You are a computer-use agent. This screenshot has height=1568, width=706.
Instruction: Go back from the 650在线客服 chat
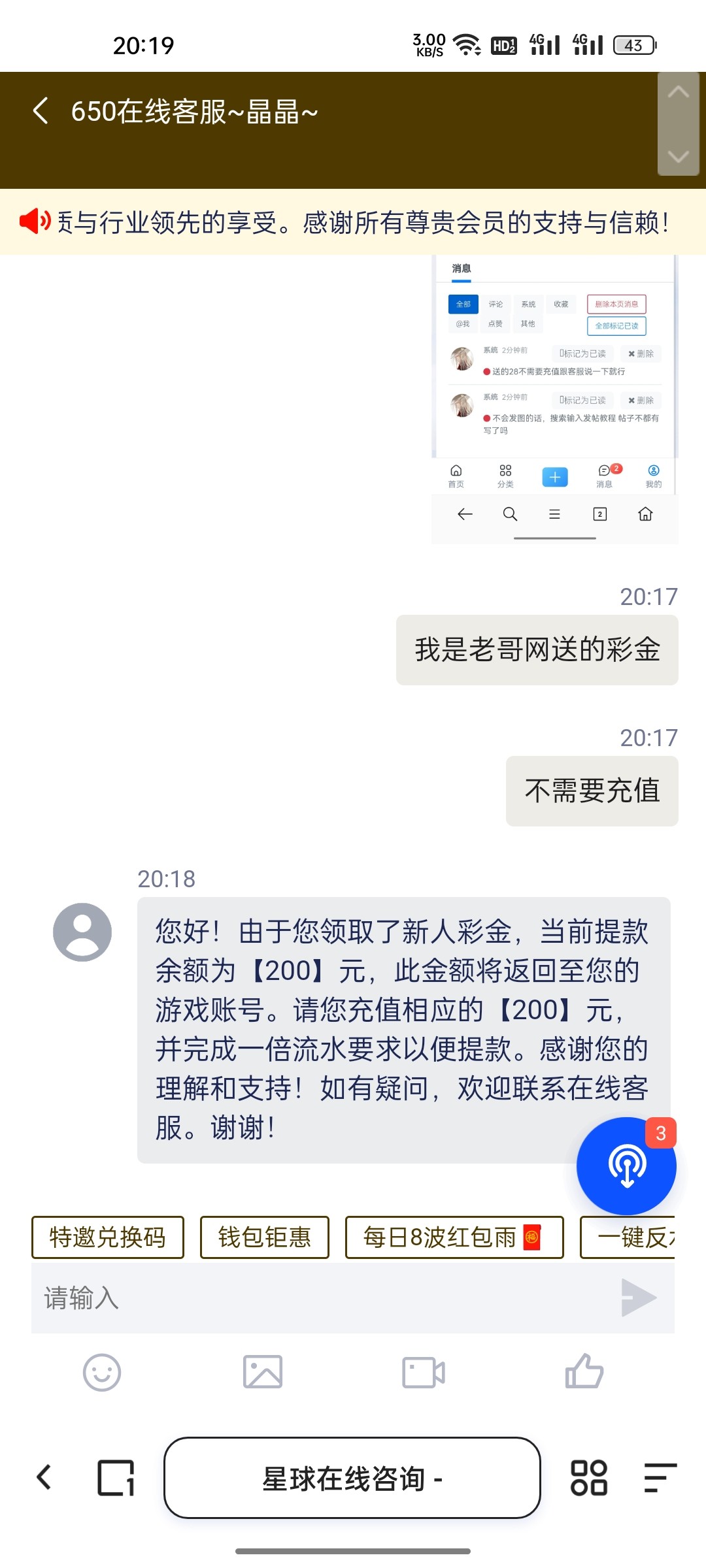(x=41, y=111)
